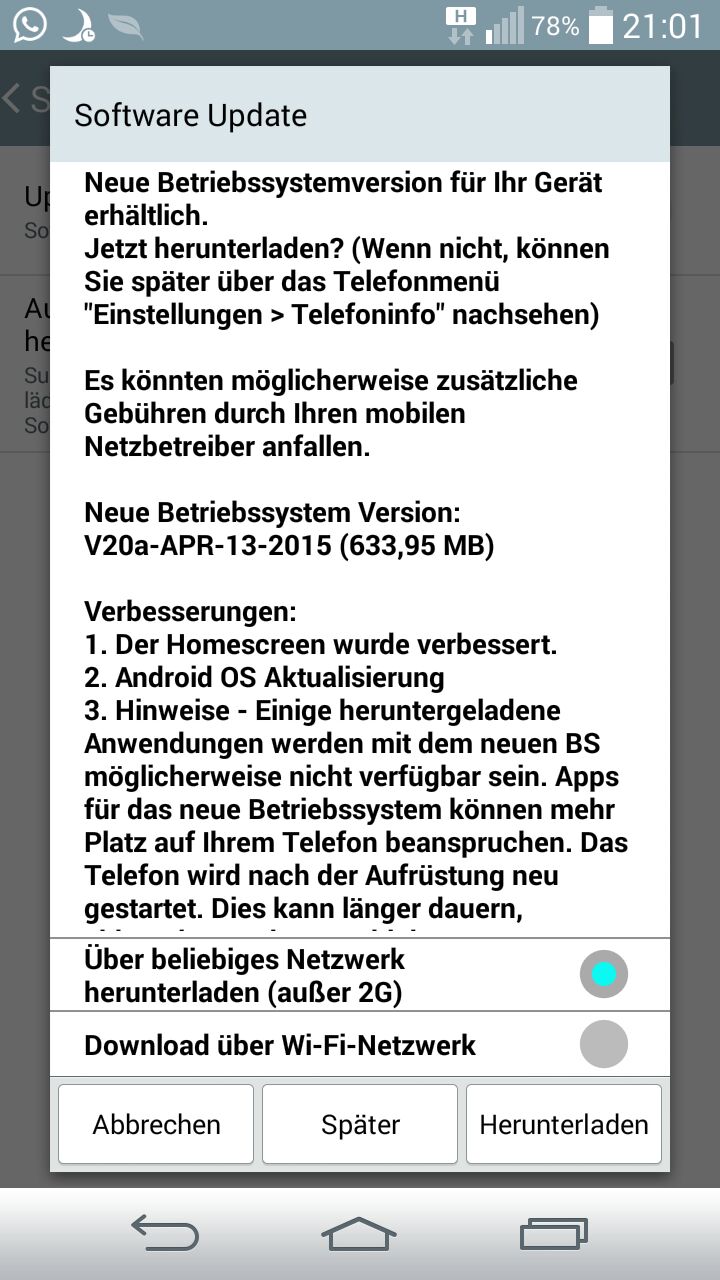Choose Download über Wi-Fi-Netzwerk option
Viewport: 720px width, 1280px height.
click(603, 1045)
